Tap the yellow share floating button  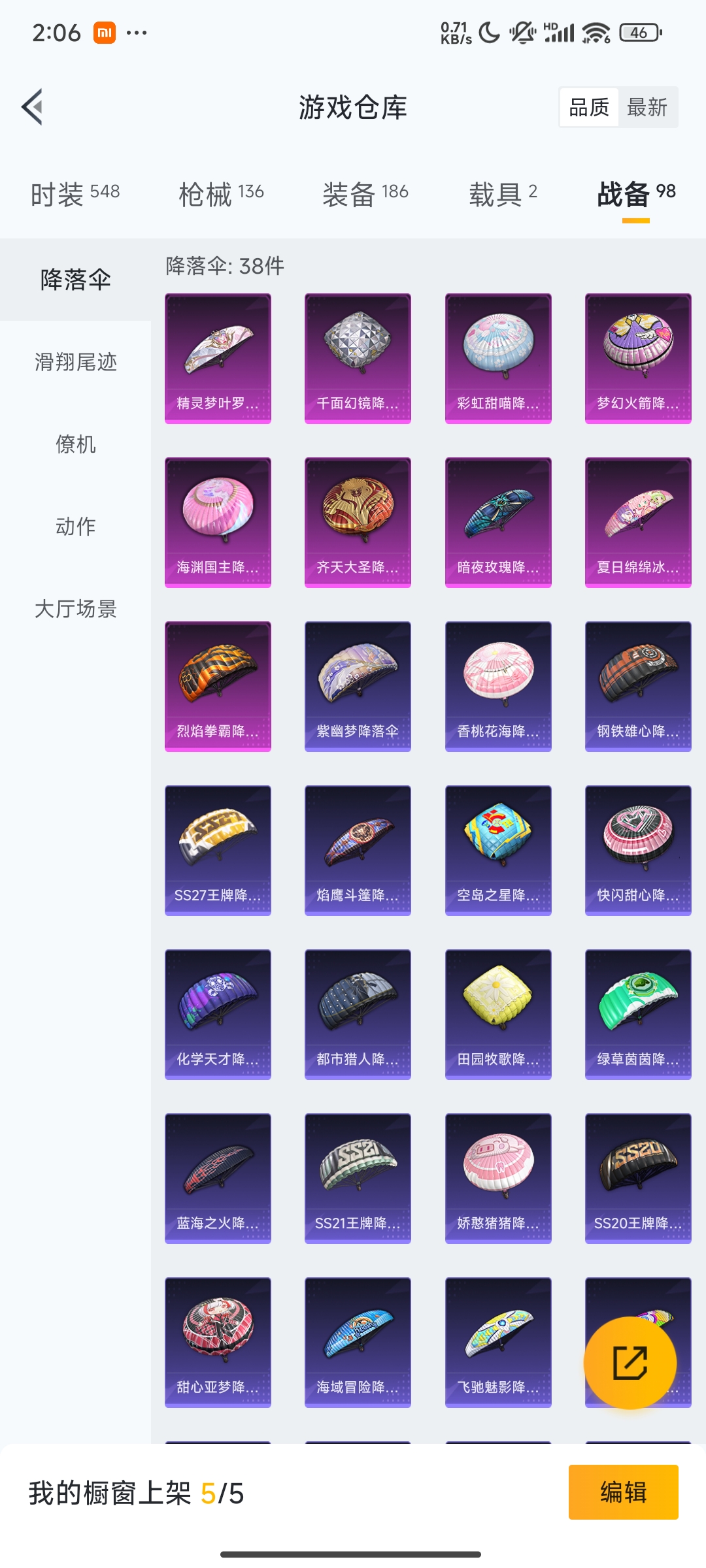pos(630,1363)
